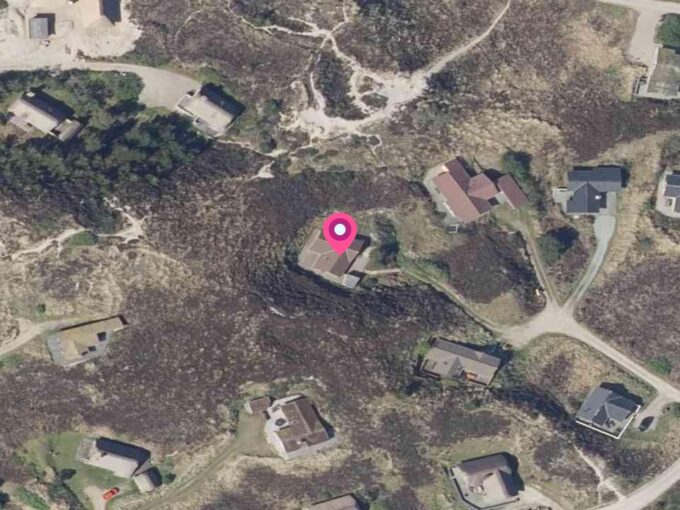
Task: Tap the pink location pin marker
Action: pos(340,232)
